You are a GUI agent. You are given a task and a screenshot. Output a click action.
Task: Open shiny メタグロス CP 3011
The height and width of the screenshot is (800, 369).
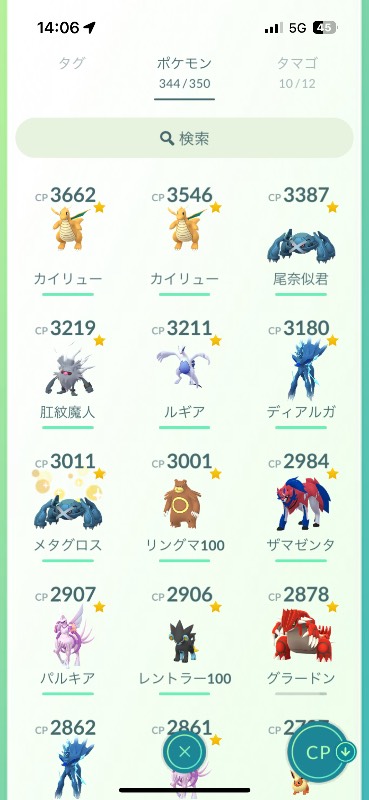pyautogui.click(x=68, y=507)
